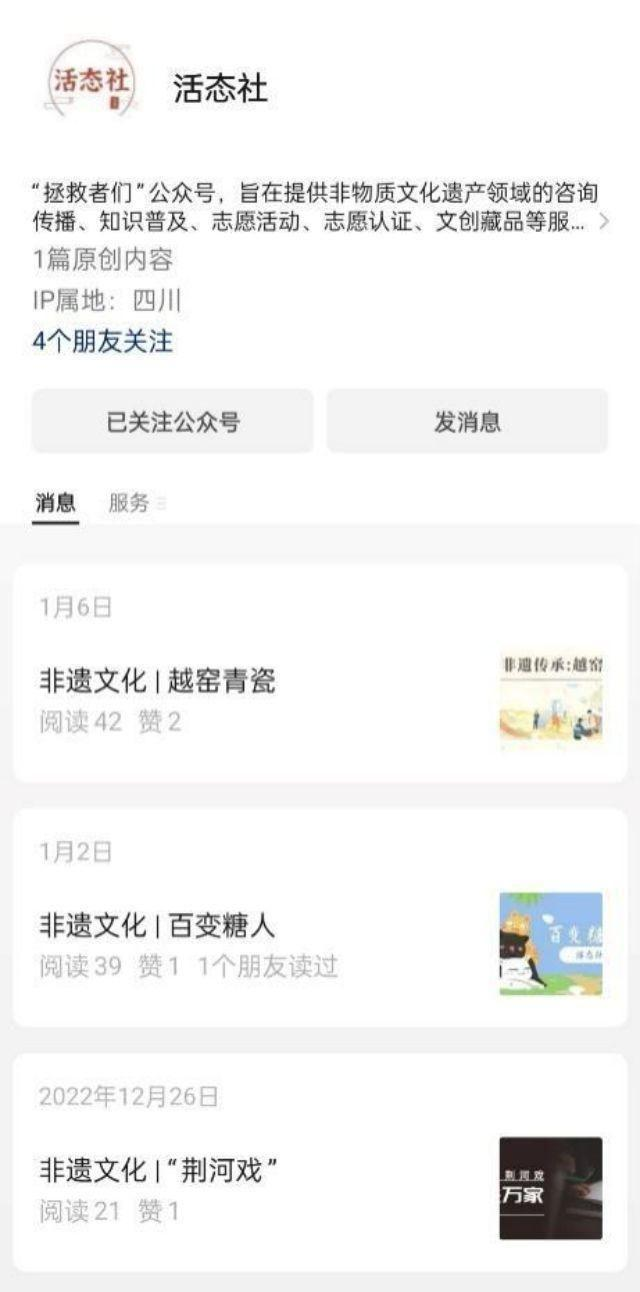640x1292 pixels.
Task: Tap the 已关注公众号 button
Action: pos(173,422)
